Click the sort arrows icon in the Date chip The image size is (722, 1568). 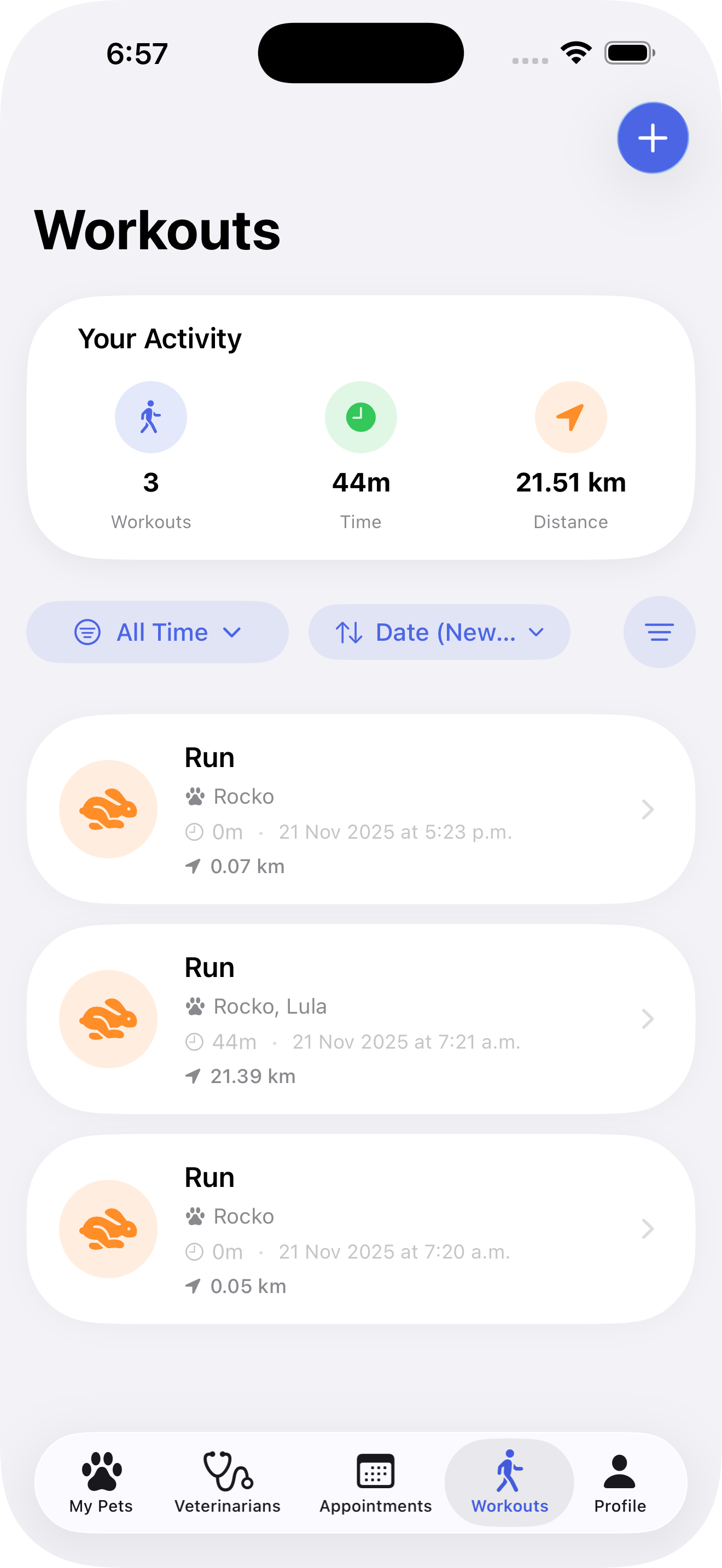350,632
